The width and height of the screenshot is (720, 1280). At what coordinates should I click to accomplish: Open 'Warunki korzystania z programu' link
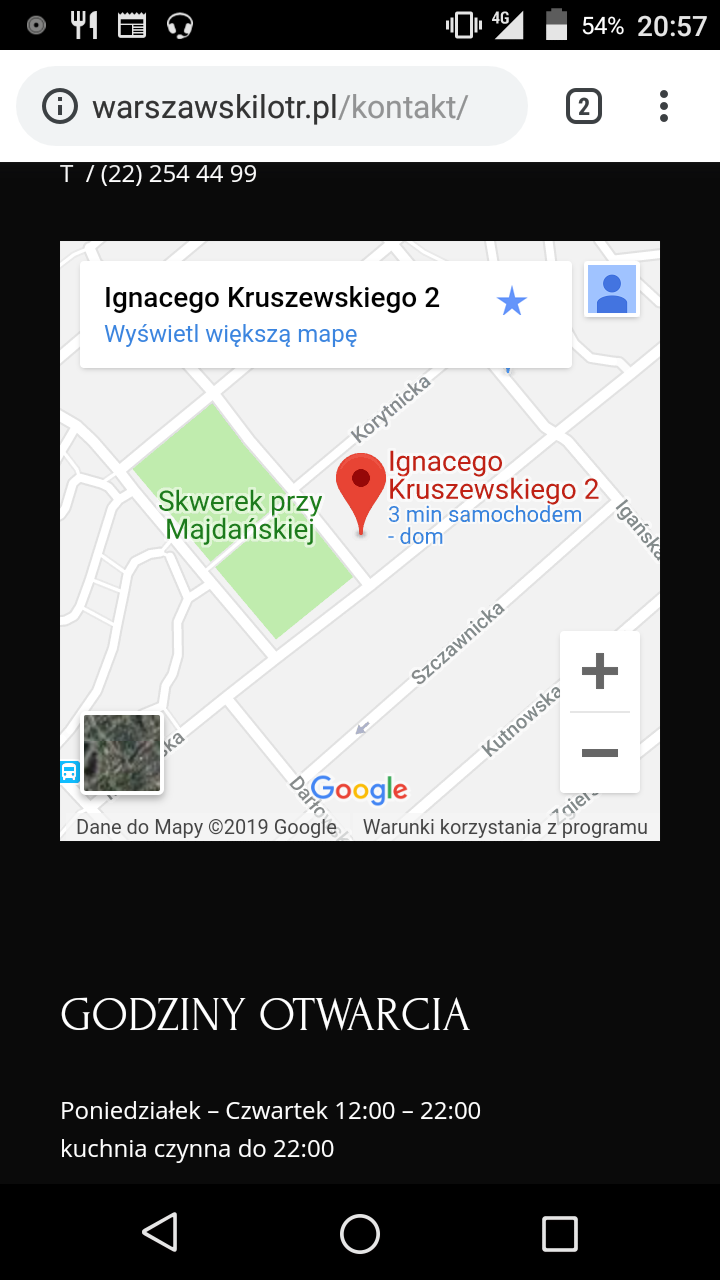(x=505, y=827)
